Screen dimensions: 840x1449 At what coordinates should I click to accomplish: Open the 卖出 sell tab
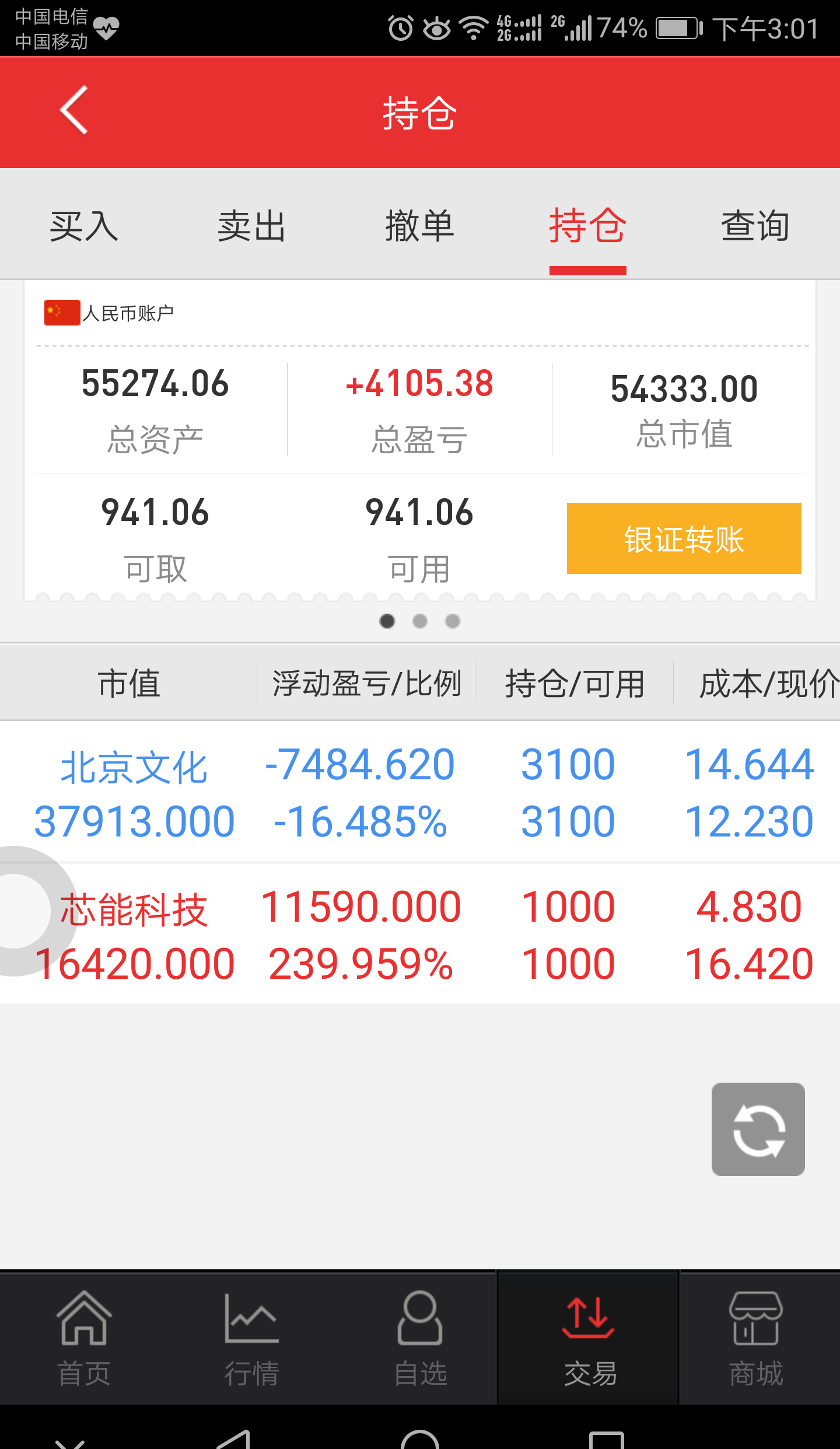click(x=253, y=228)
